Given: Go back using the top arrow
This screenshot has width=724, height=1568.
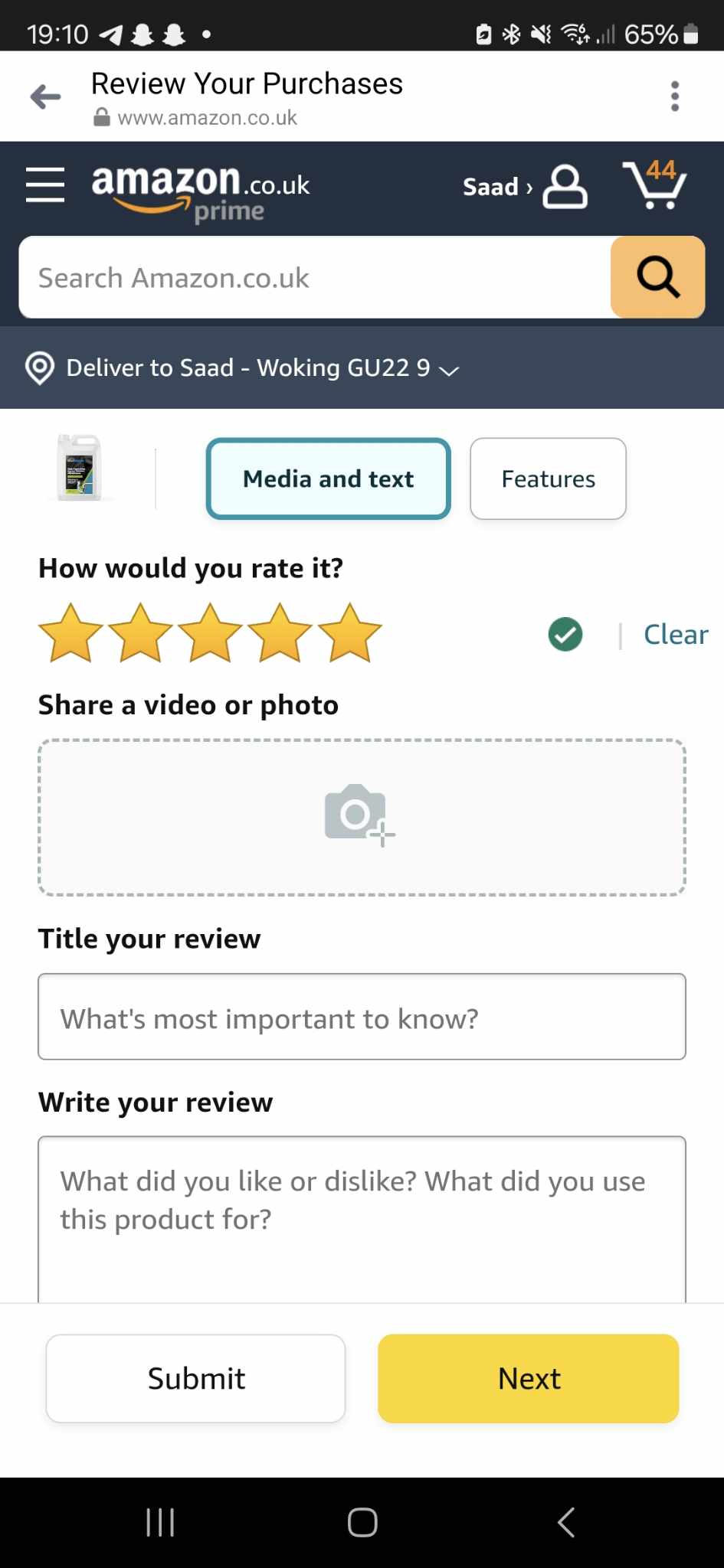Looking at the screenshot, I should click(x=45, y=96).
